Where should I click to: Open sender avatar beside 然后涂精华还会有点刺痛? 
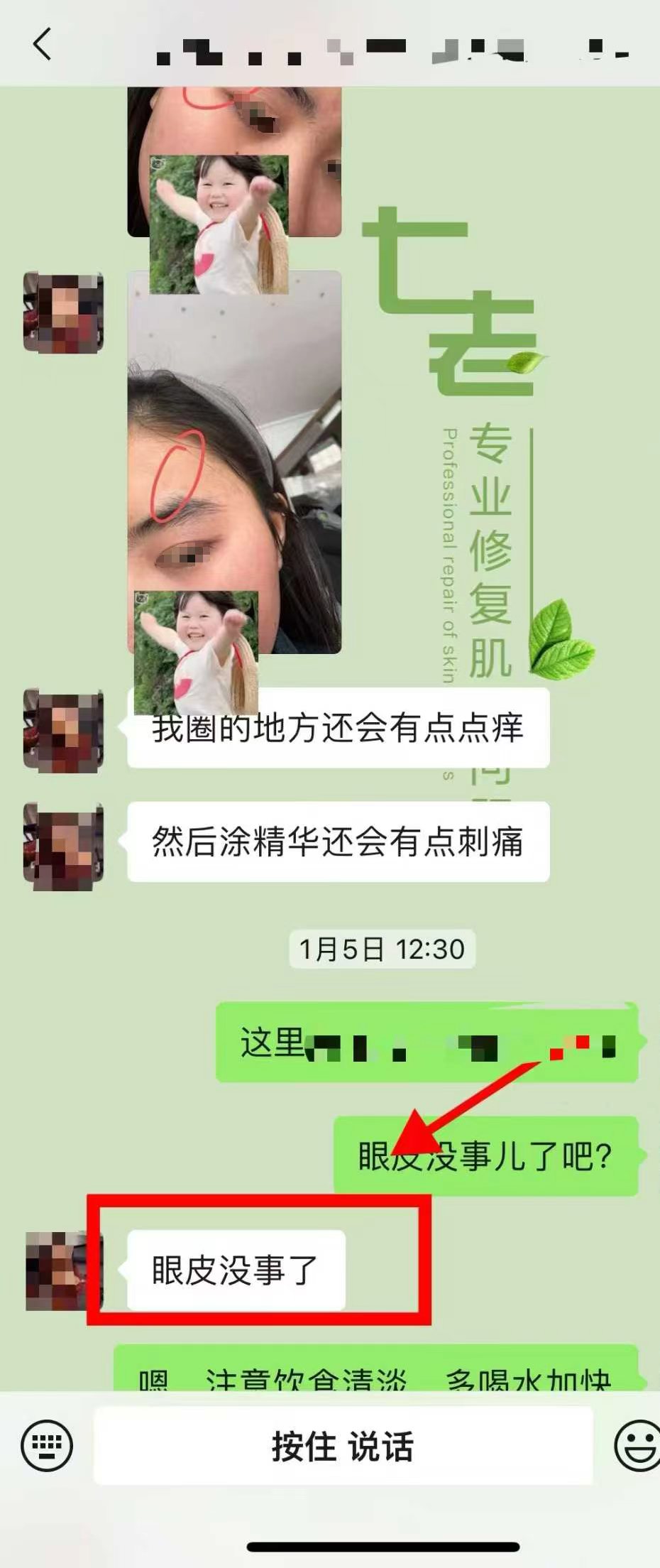click(64, 846)
